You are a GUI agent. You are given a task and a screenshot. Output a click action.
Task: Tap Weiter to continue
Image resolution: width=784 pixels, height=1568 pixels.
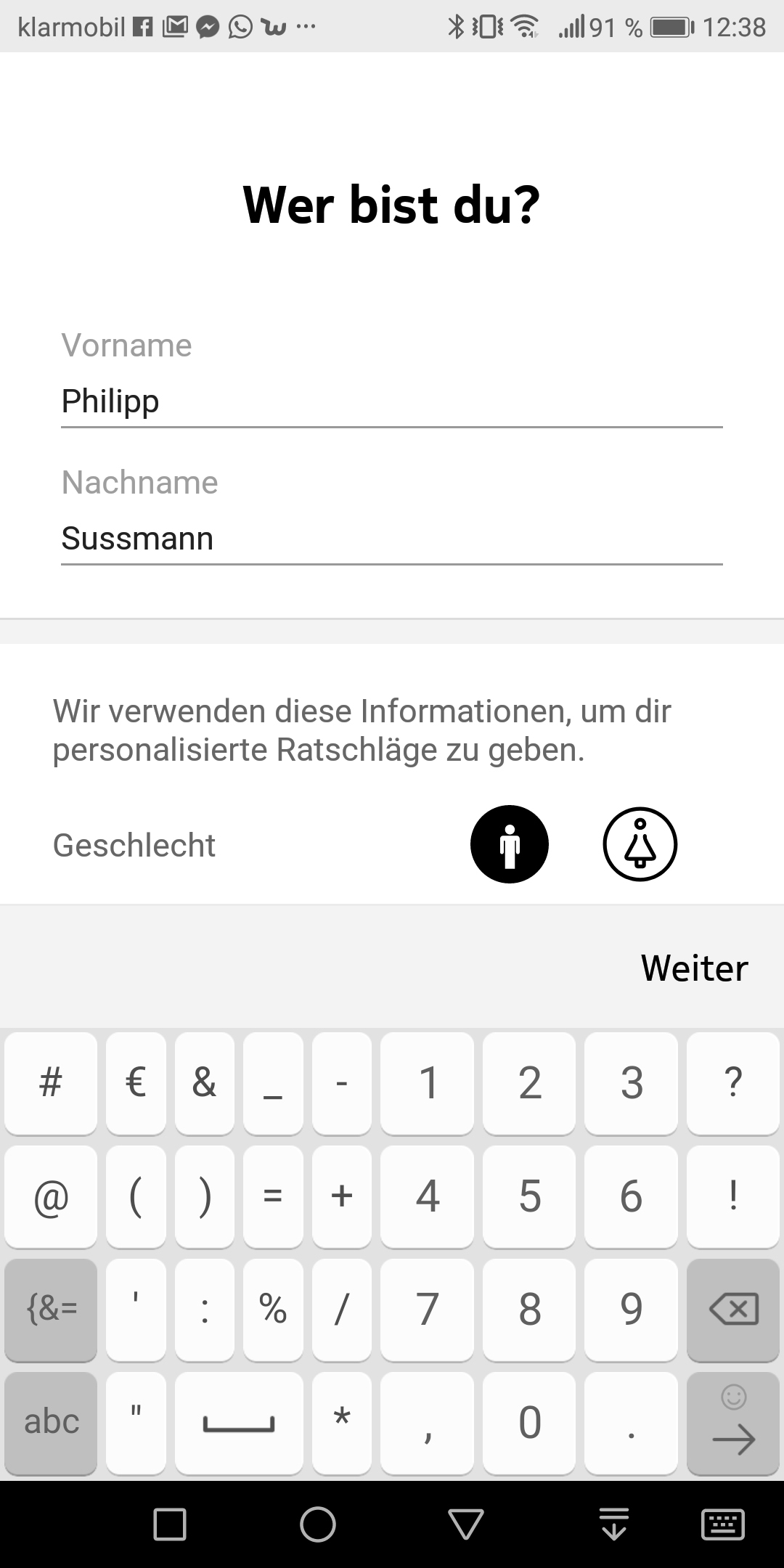click(x=694, y=968)
